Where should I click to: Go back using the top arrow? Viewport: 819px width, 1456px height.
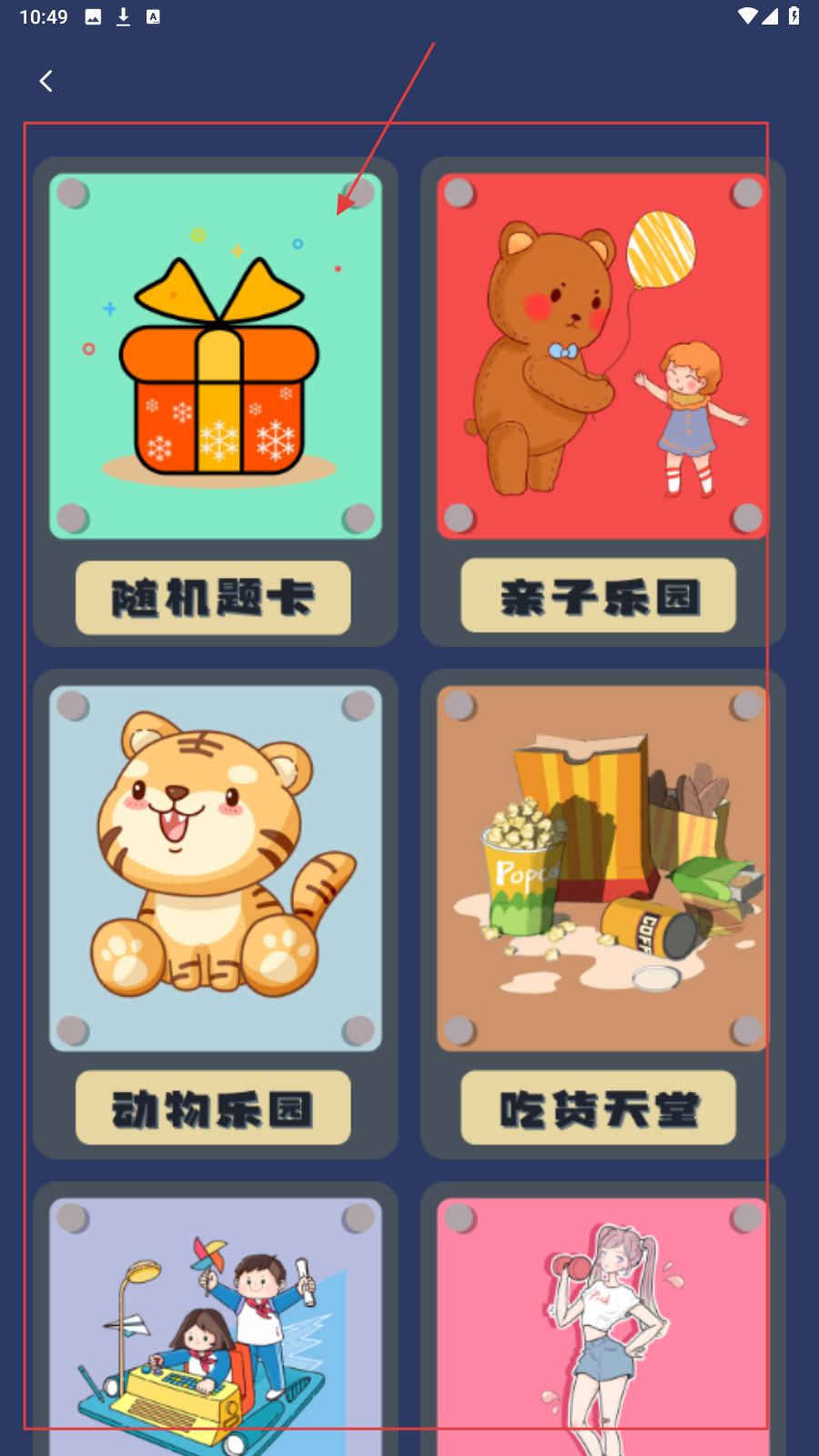(46, 81)
